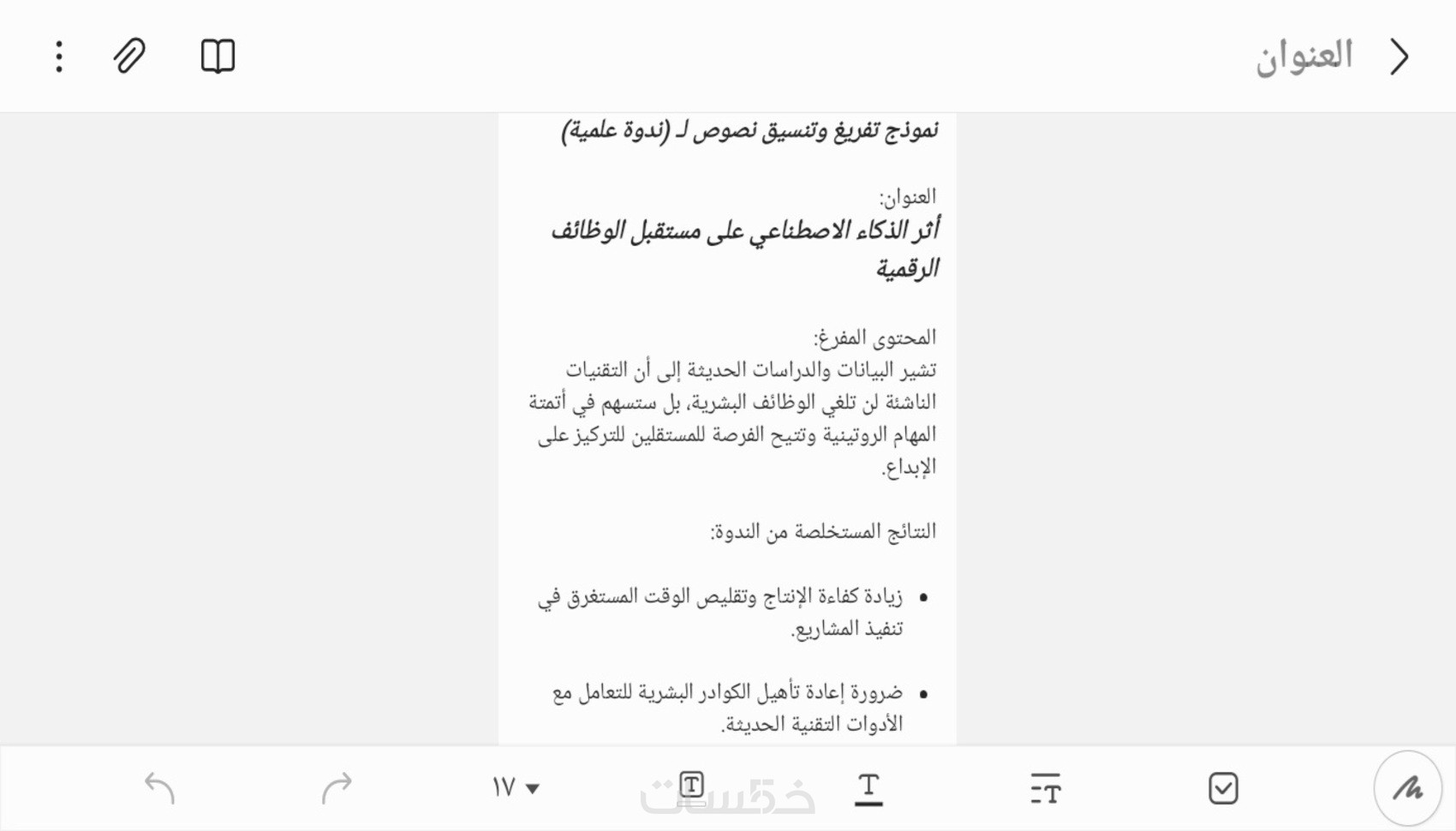Open the three-dot overflow menu
Image resolution: width=1456 pixels, height=831 pixels.
point(59,57)
